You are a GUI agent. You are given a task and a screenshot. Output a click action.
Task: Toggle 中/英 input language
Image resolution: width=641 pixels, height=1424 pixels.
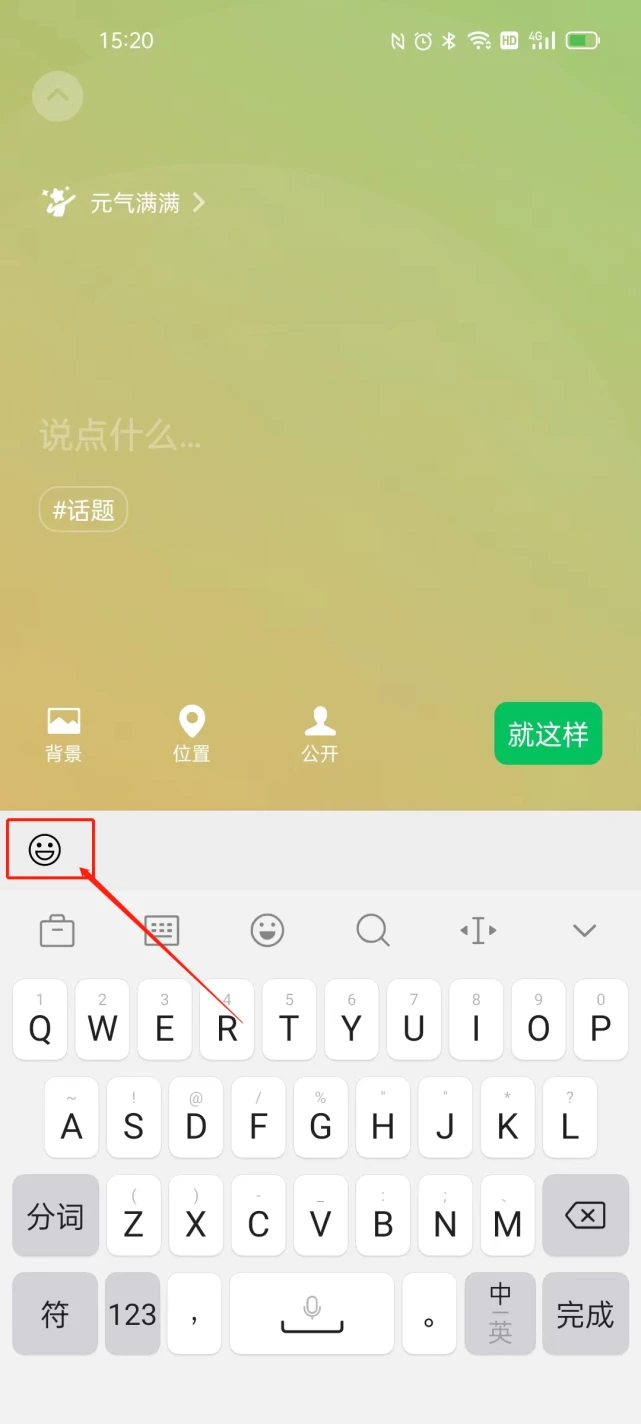click(500, 1314)
